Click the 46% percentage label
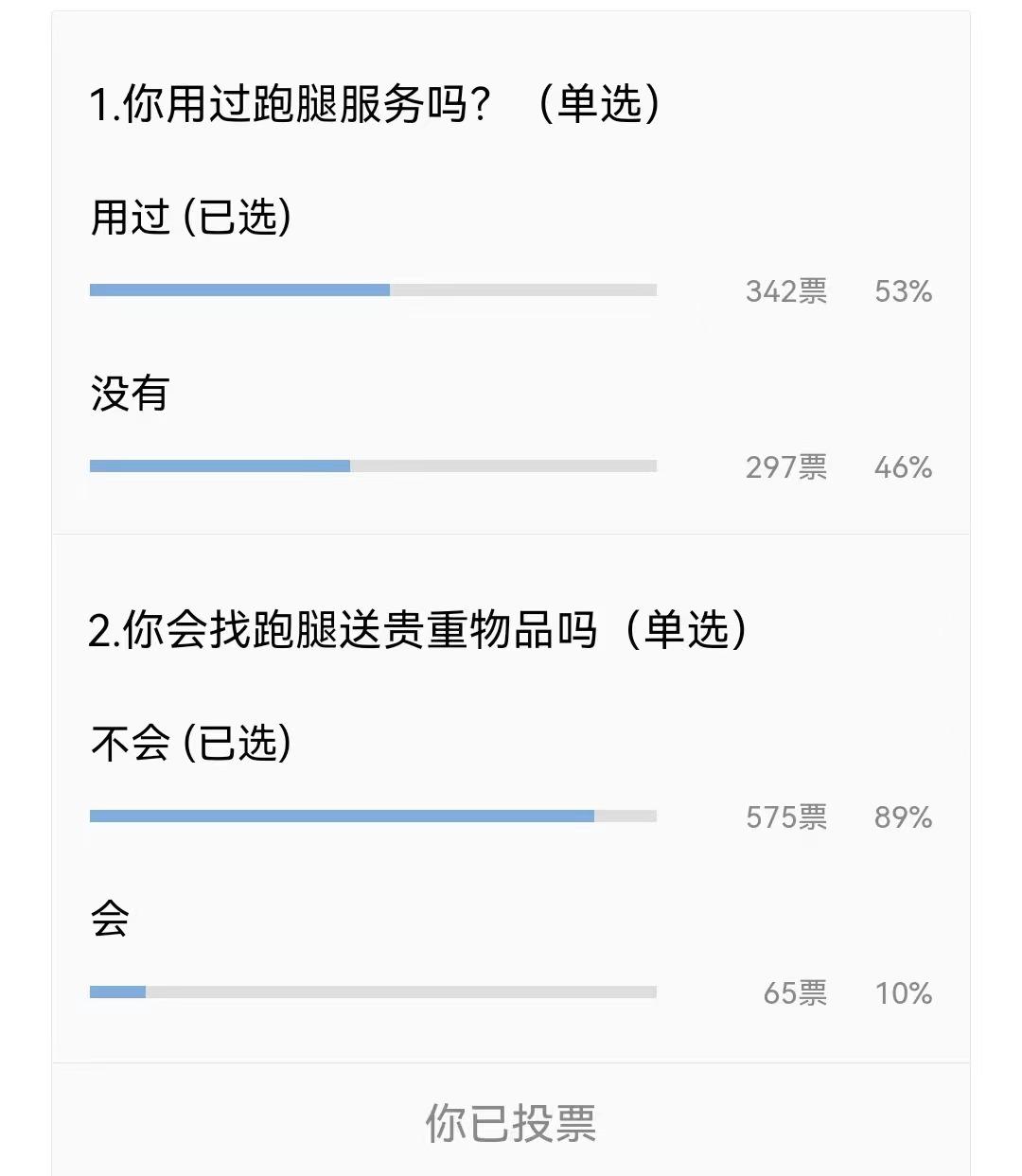The height and width of the screenshot is (1176, 1022). pyautogui.click(x=902, y=468)
